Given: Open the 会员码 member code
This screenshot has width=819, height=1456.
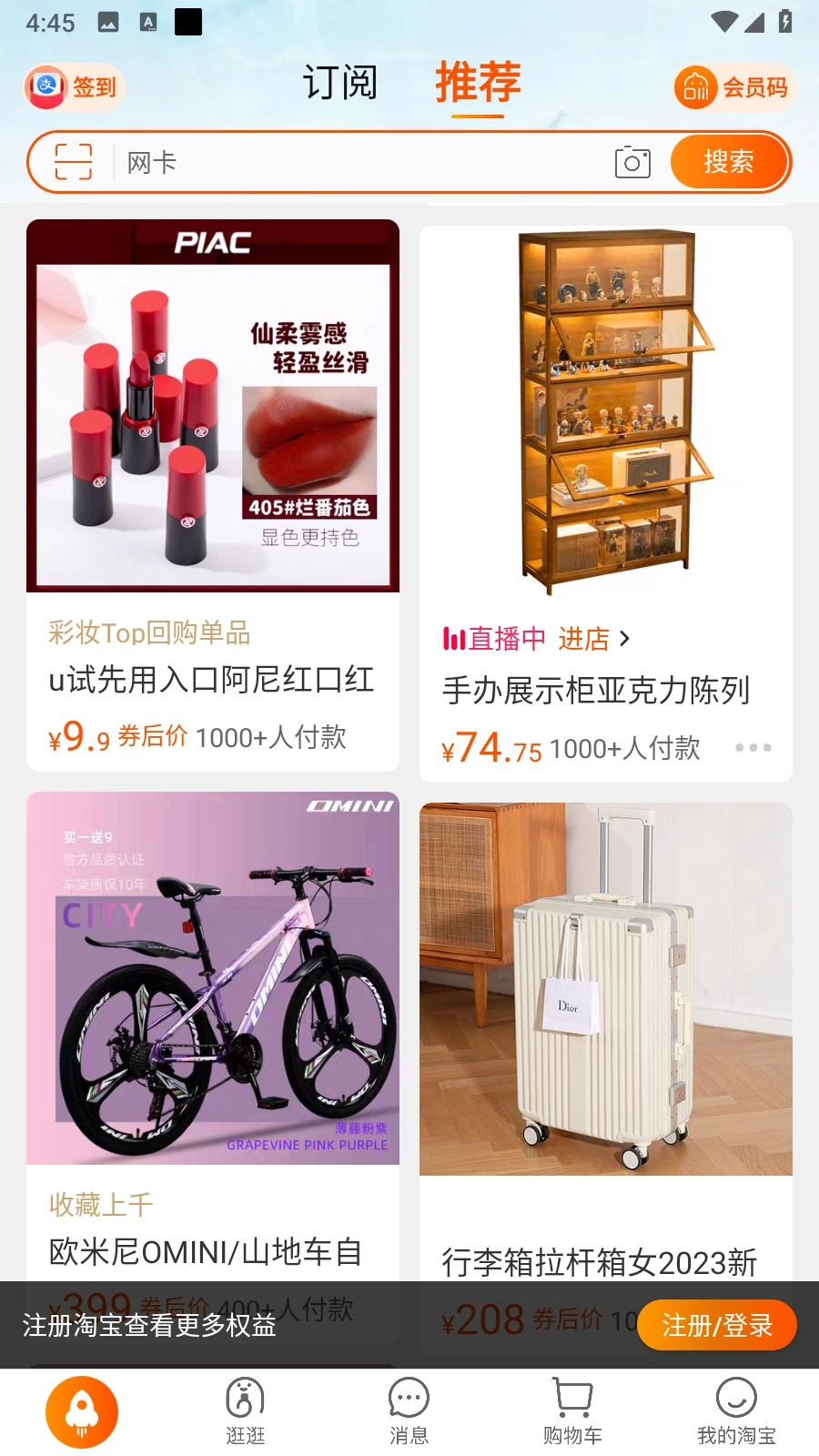Looking at the screenshot, I should (733, 88).
